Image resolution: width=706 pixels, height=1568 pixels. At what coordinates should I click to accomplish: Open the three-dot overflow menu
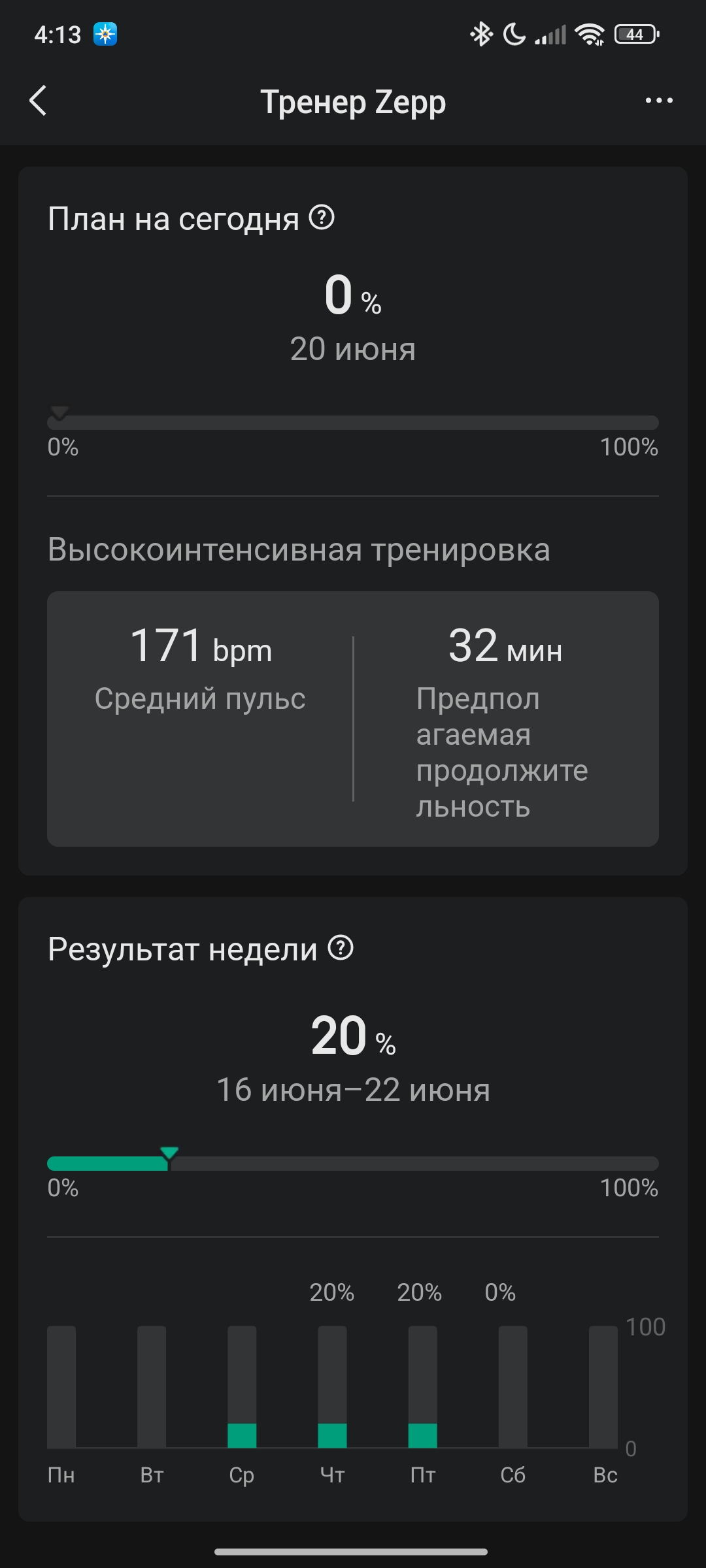(x=658, y=101)
